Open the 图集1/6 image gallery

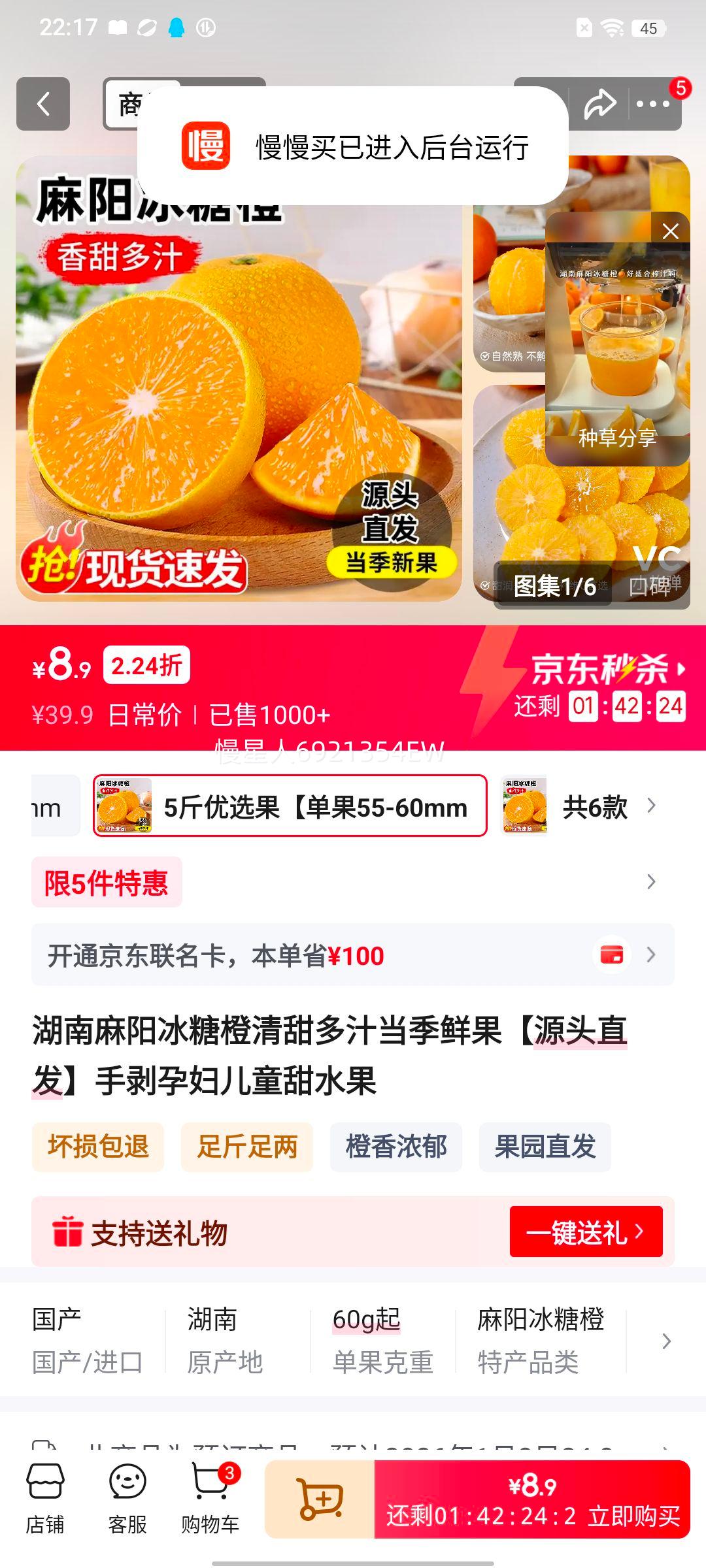pos(554,586)
